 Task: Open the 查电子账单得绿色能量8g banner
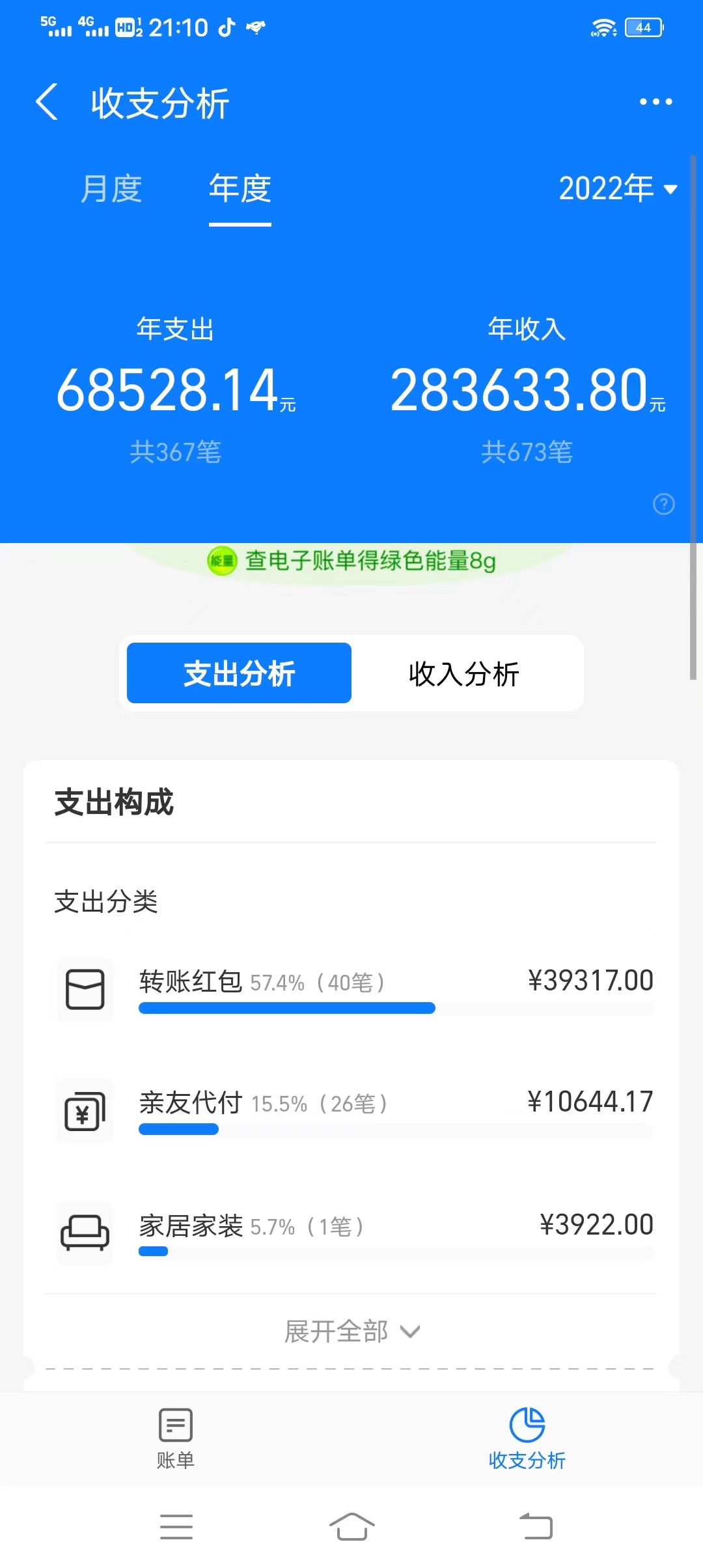(x=351, y=561)
